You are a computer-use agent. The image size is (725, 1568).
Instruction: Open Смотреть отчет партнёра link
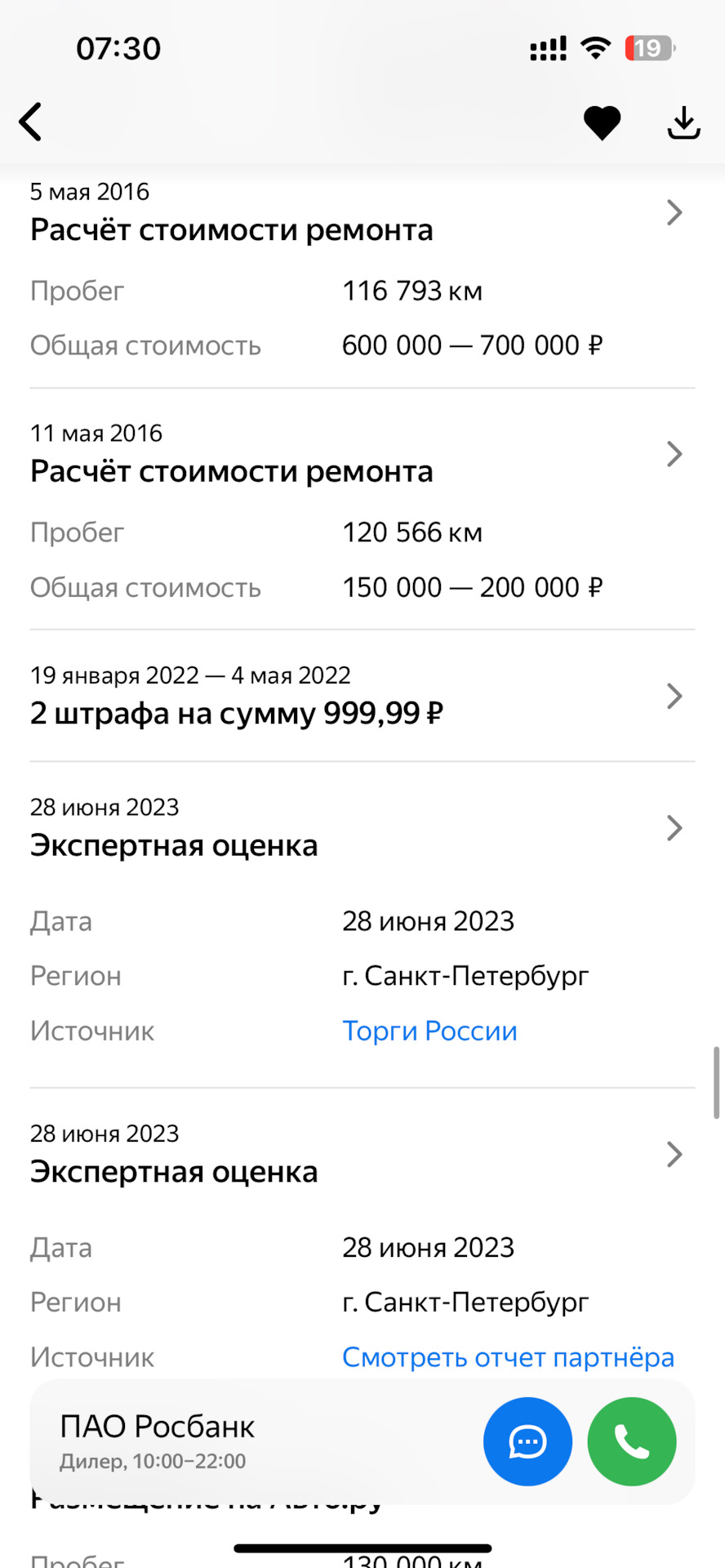508,1357
